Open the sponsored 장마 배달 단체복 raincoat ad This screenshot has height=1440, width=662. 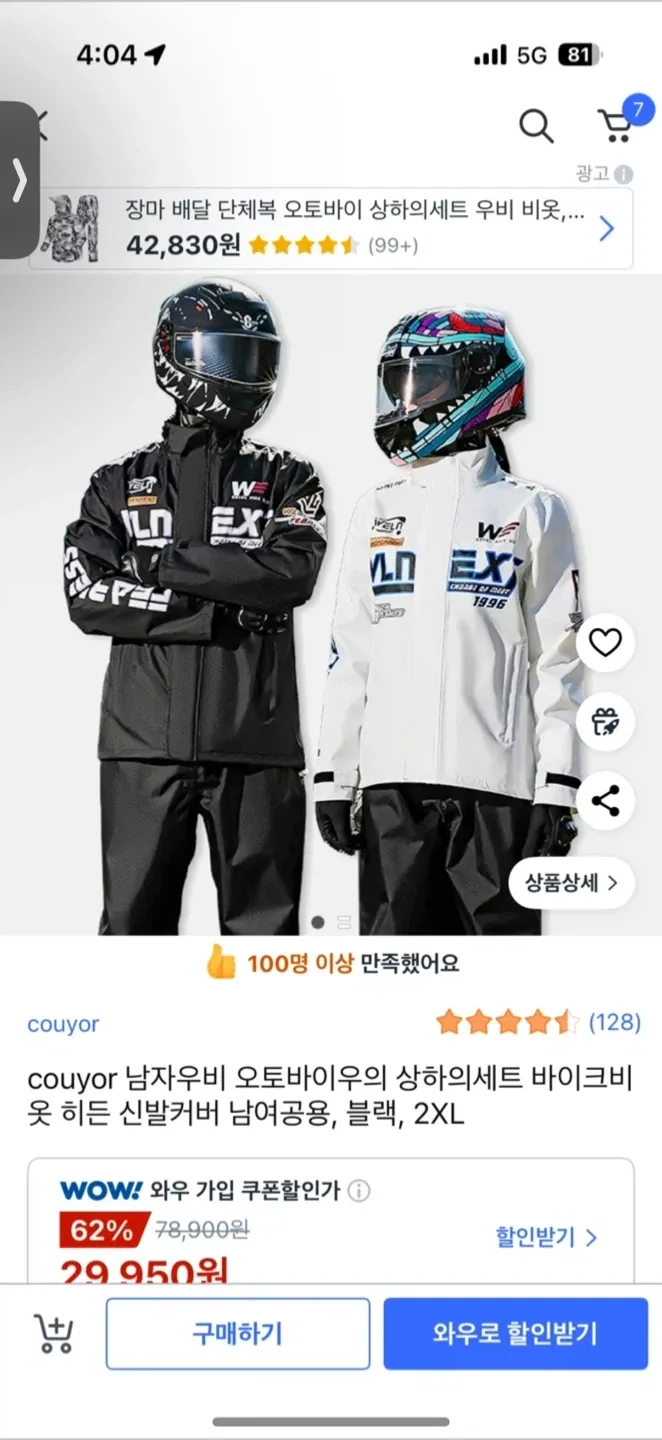pyautogui.click(x=331, y=229)
